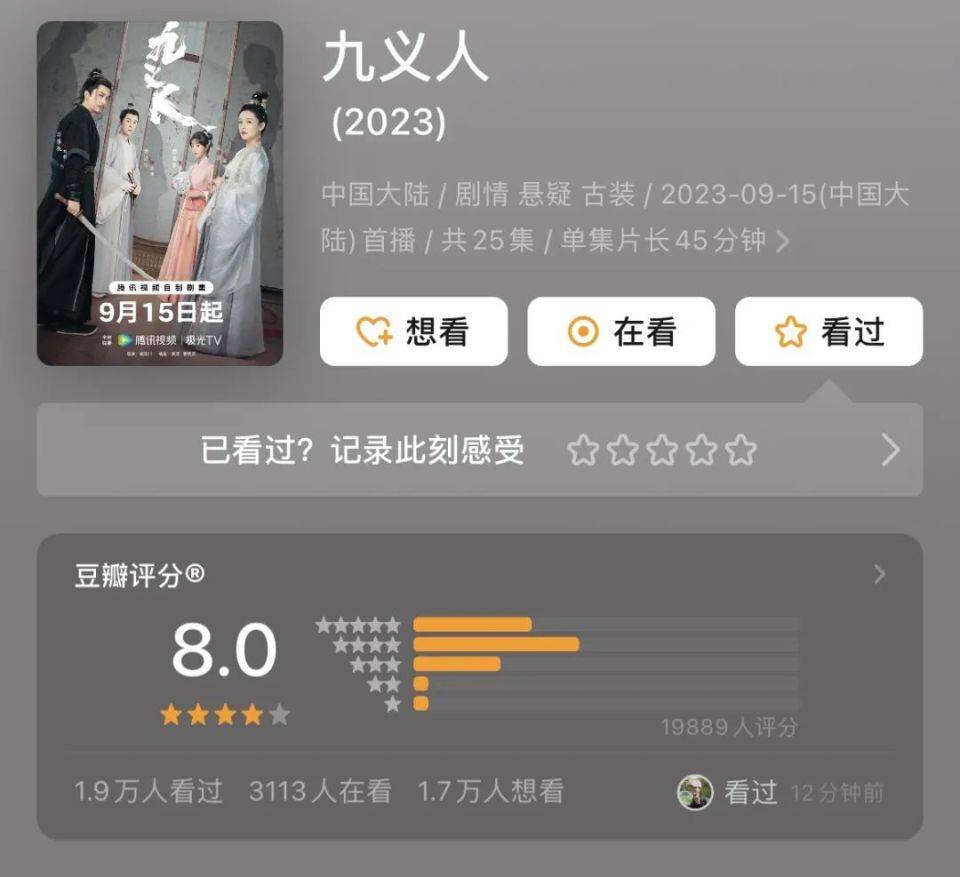Expand the show details chevron after 单集片长45分钟
This screenshot has width=960, height=877.
783,242
